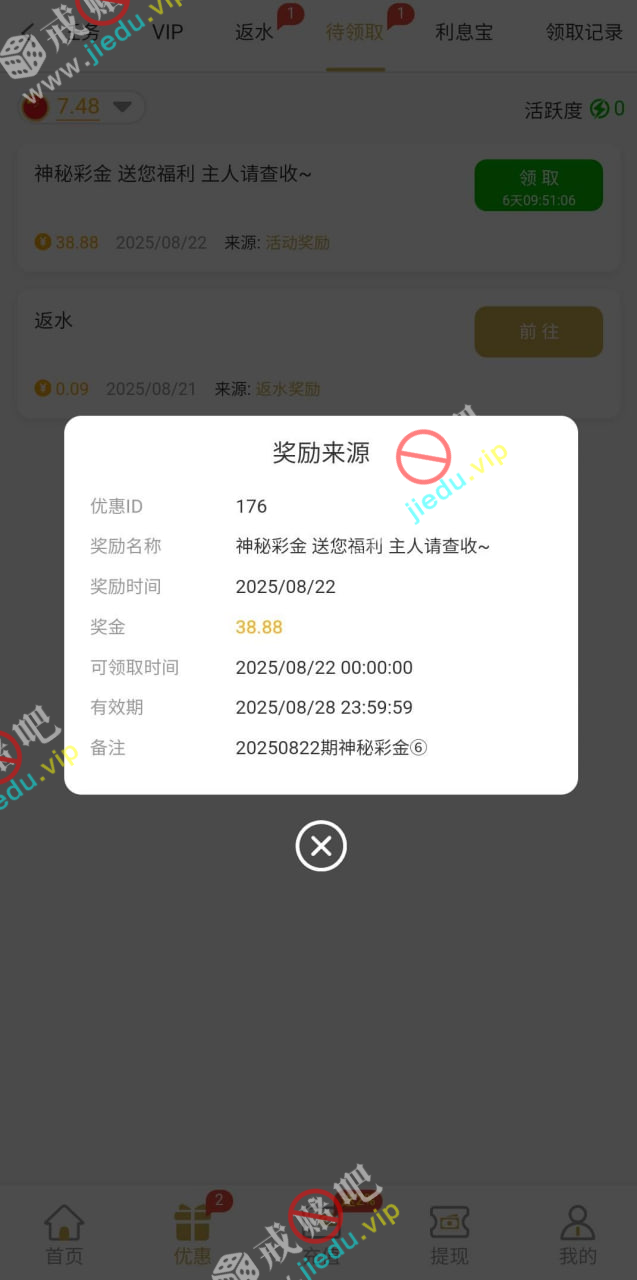This screenshot has width=637, height=1280.
Task: Open the 返水 tab
Action: [x=254, y=32]
